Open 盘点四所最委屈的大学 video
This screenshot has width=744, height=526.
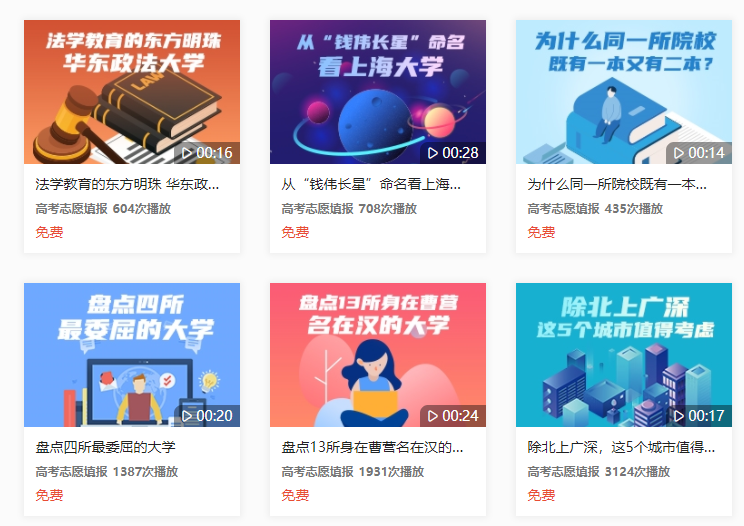[x=131, y=355]
